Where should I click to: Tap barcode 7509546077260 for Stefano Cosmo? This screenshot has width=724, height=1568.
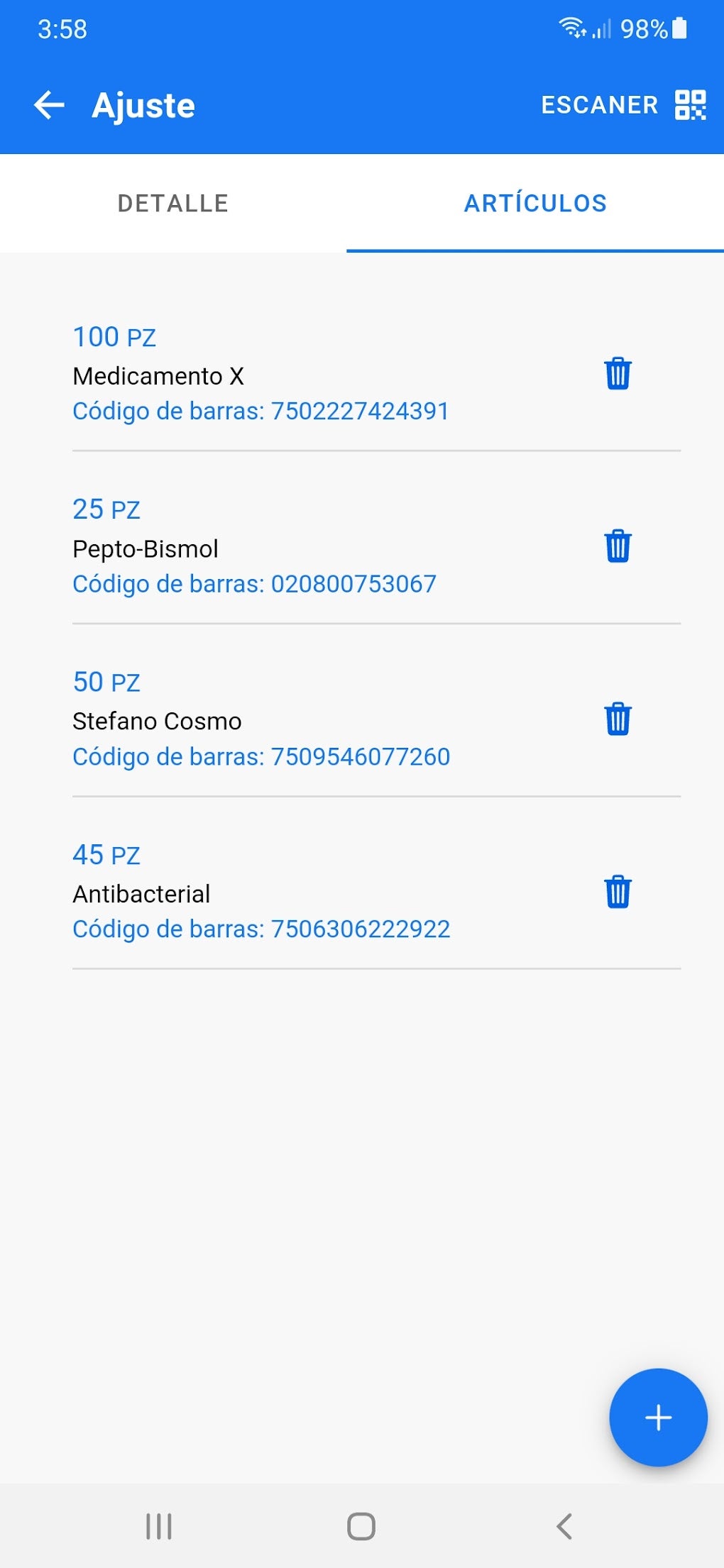[261, 756]
